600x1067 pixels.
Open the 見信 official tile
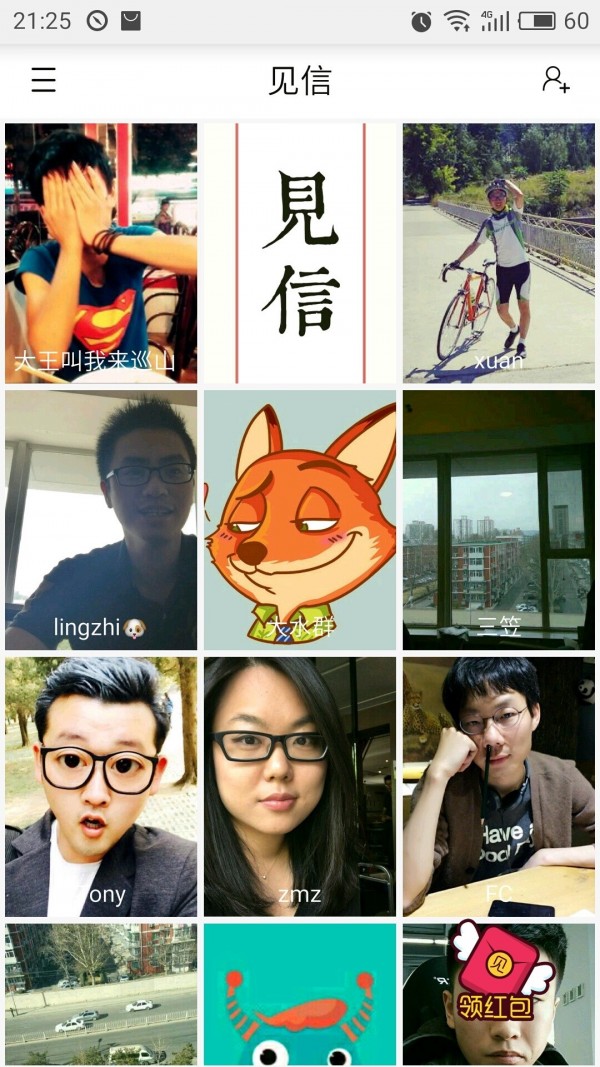click(x=300, y=253)
